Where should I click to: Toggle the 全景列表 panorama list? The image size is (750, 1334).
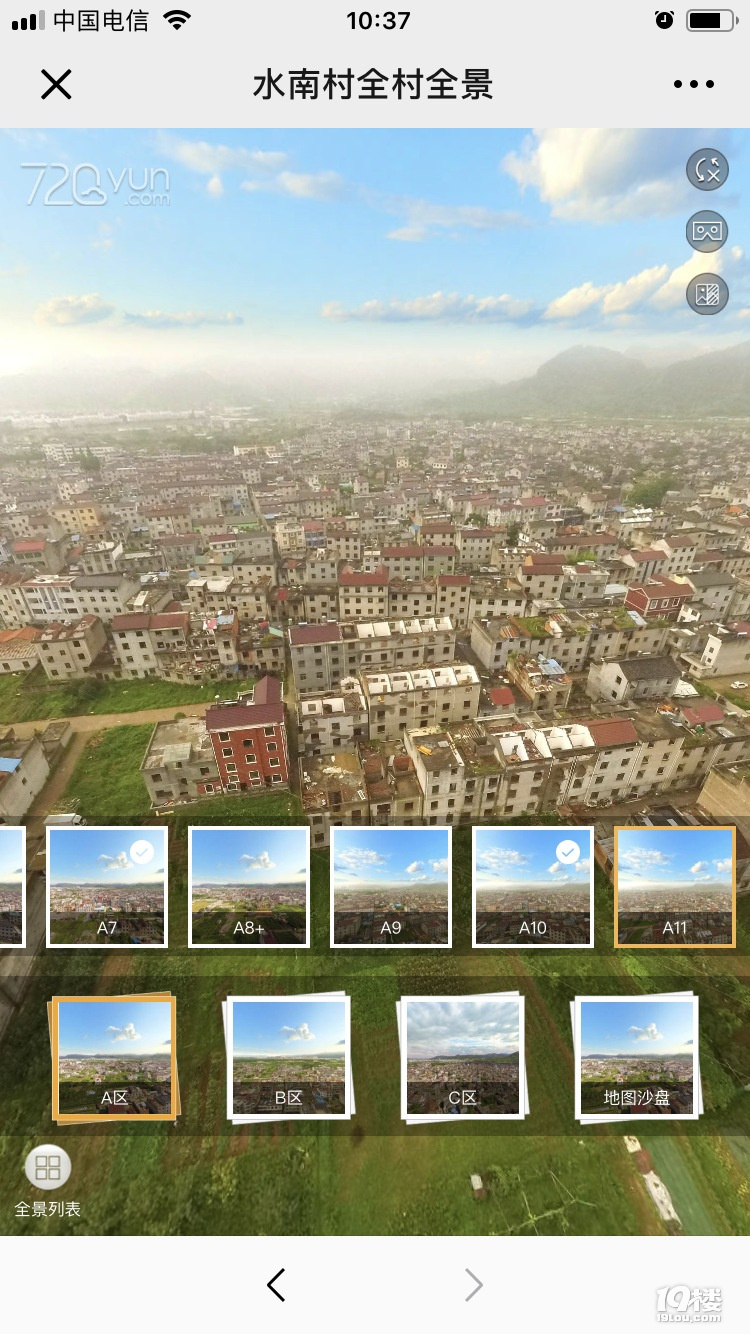[47, 1180]
